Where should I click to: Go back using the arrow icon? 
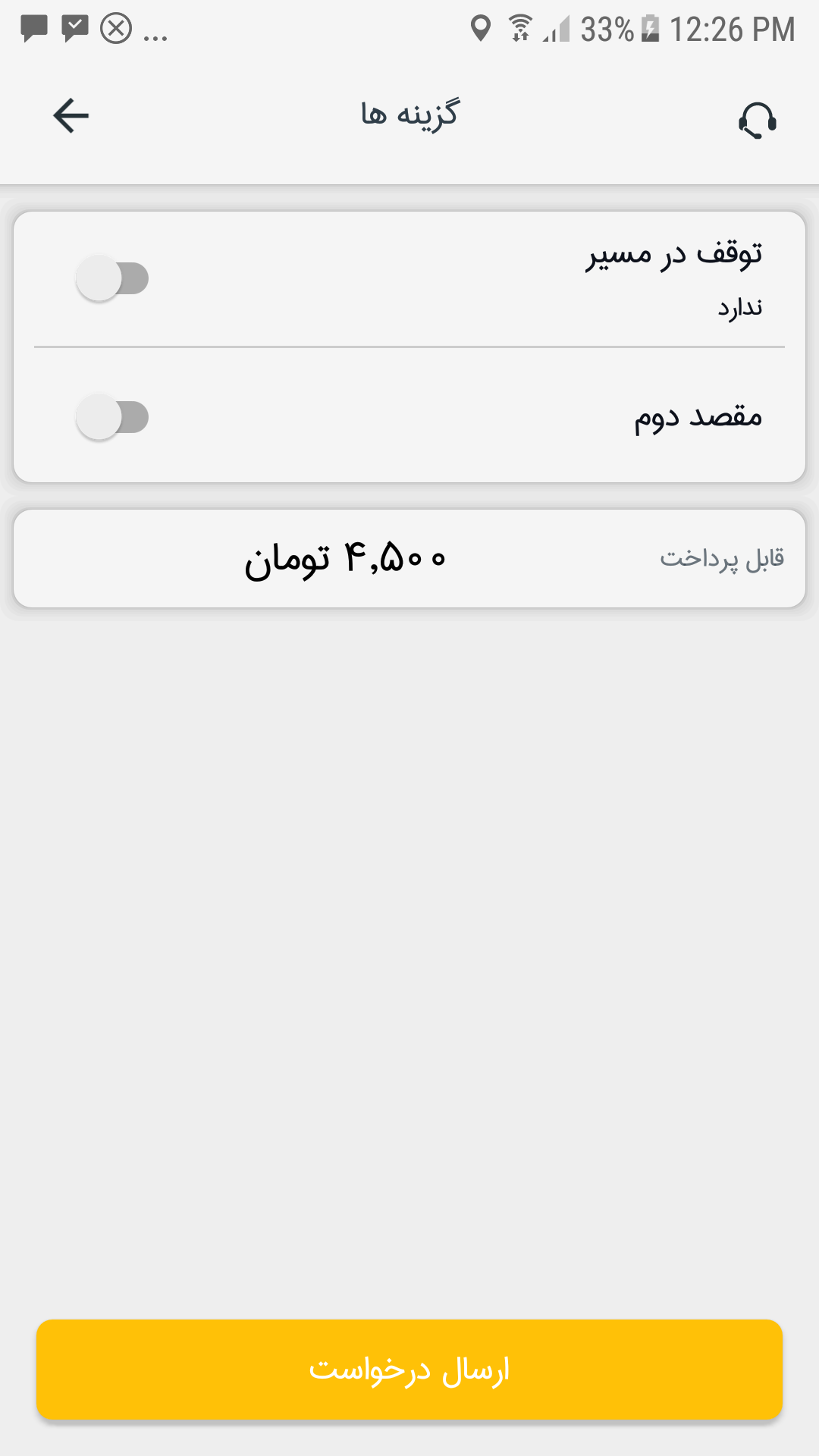coord(71,116)
